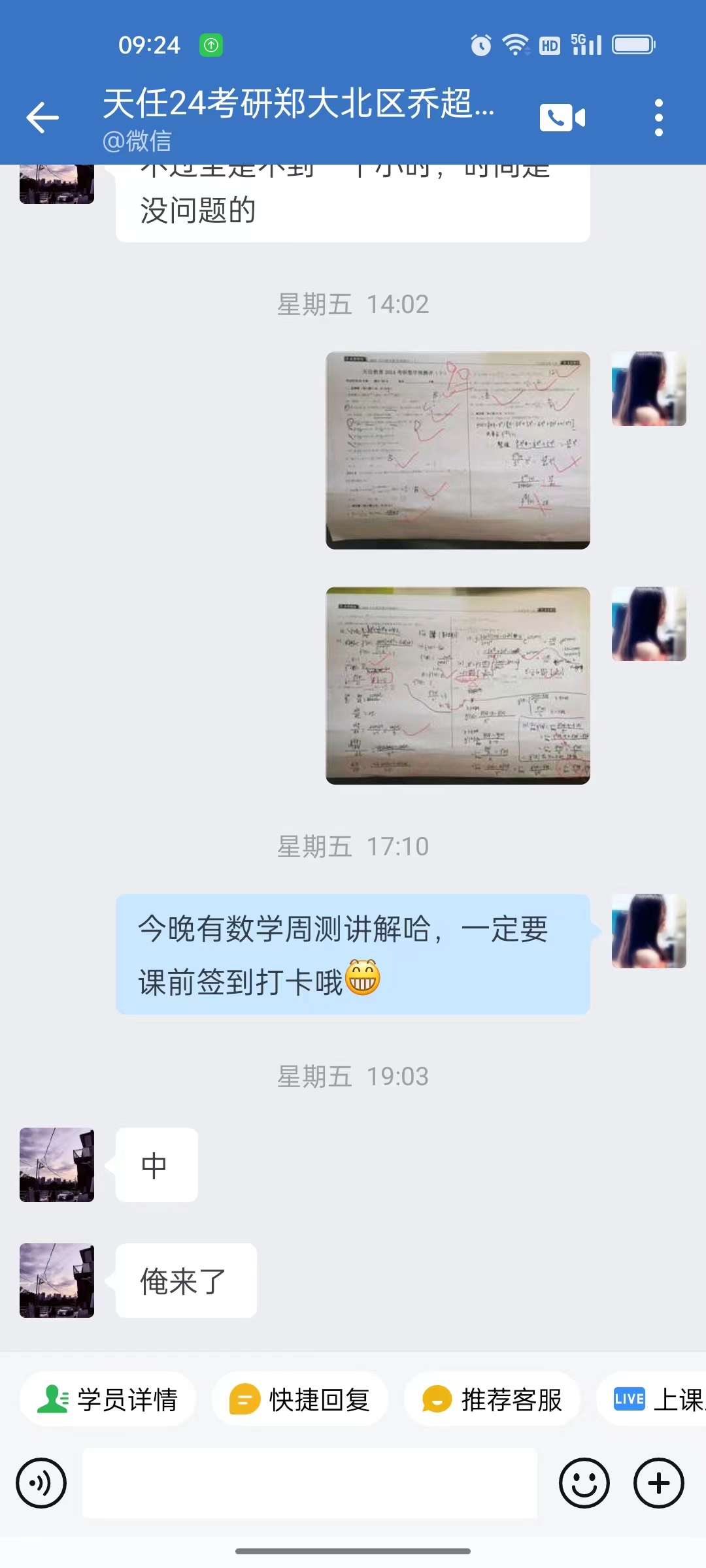Start a voice or video call
This screenshot has width=706, height=1568.
pyautogui.click(x=562, y=118)
